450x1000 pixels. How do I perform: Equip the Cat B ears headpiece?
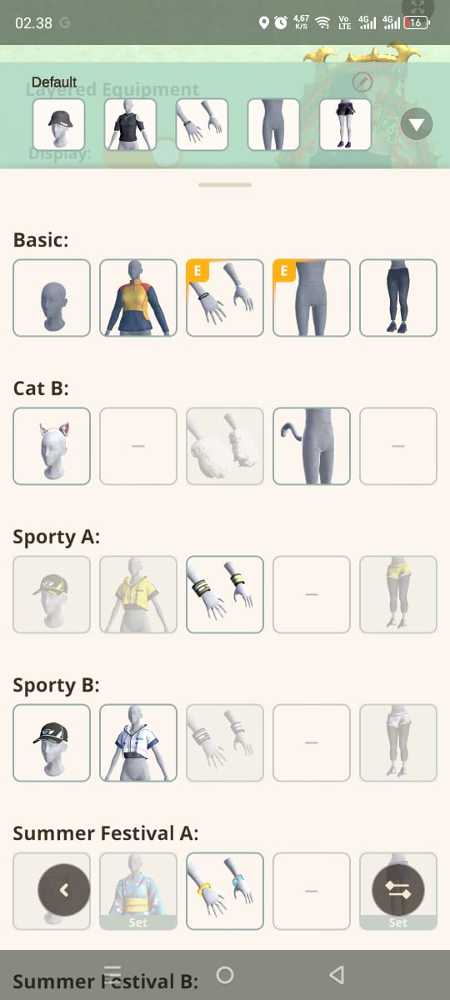tap(52, 446)
